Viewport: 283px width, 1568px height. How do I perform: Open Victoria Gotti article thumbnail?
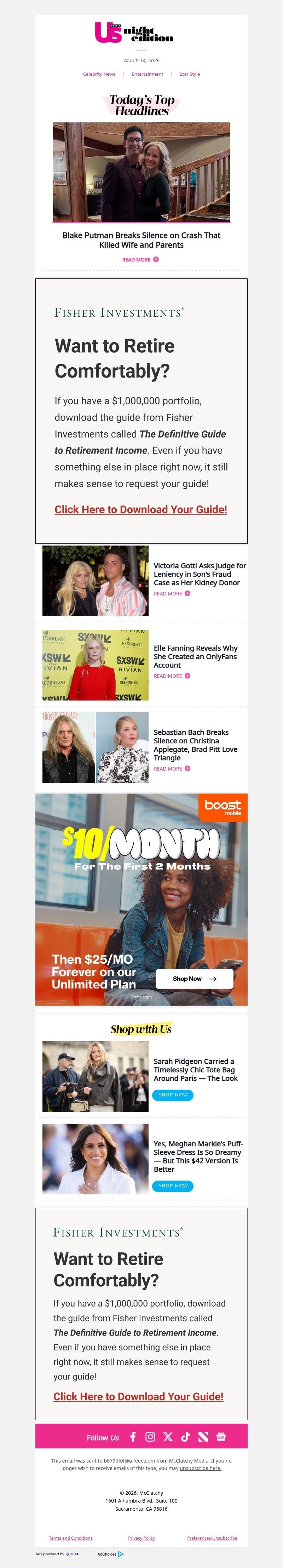pyautogui.click(x=95, y=581)
